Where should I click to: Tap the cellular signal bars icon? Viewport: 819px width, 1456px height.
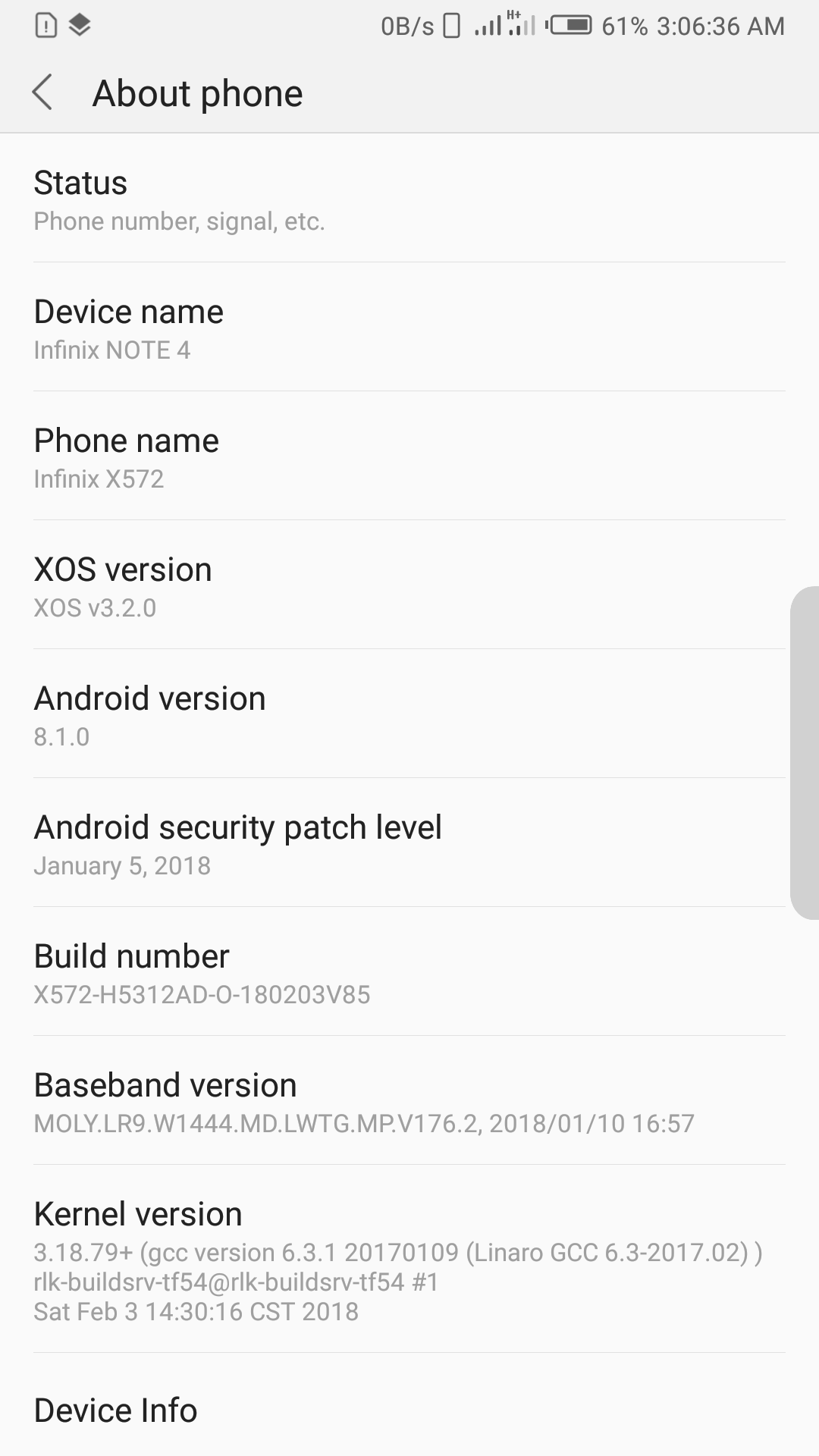coord(489,25)
